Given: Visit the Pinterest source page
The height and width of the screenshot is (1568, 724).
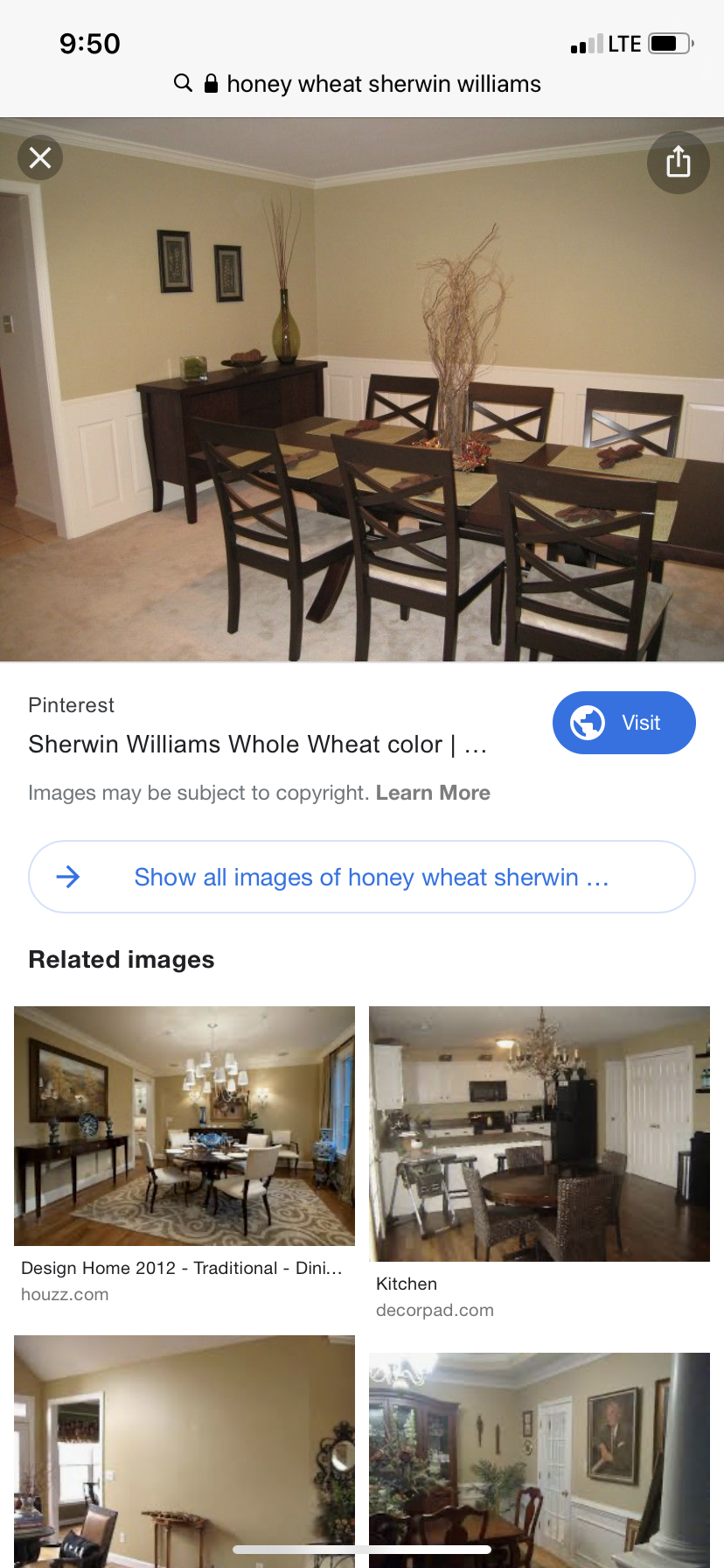Looking at the screenshot, I should [623, 723].
